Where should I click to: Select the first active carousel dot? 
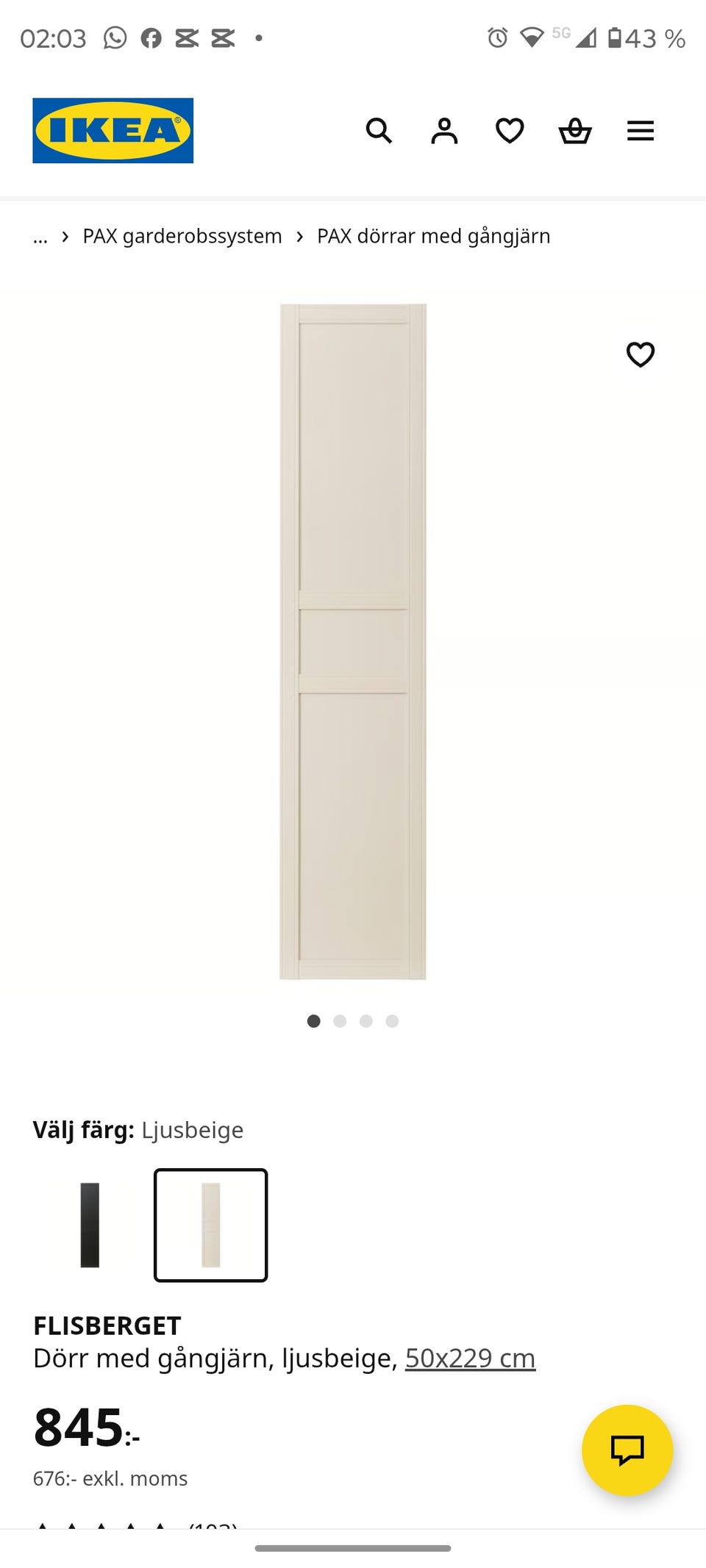point(314,1021)
